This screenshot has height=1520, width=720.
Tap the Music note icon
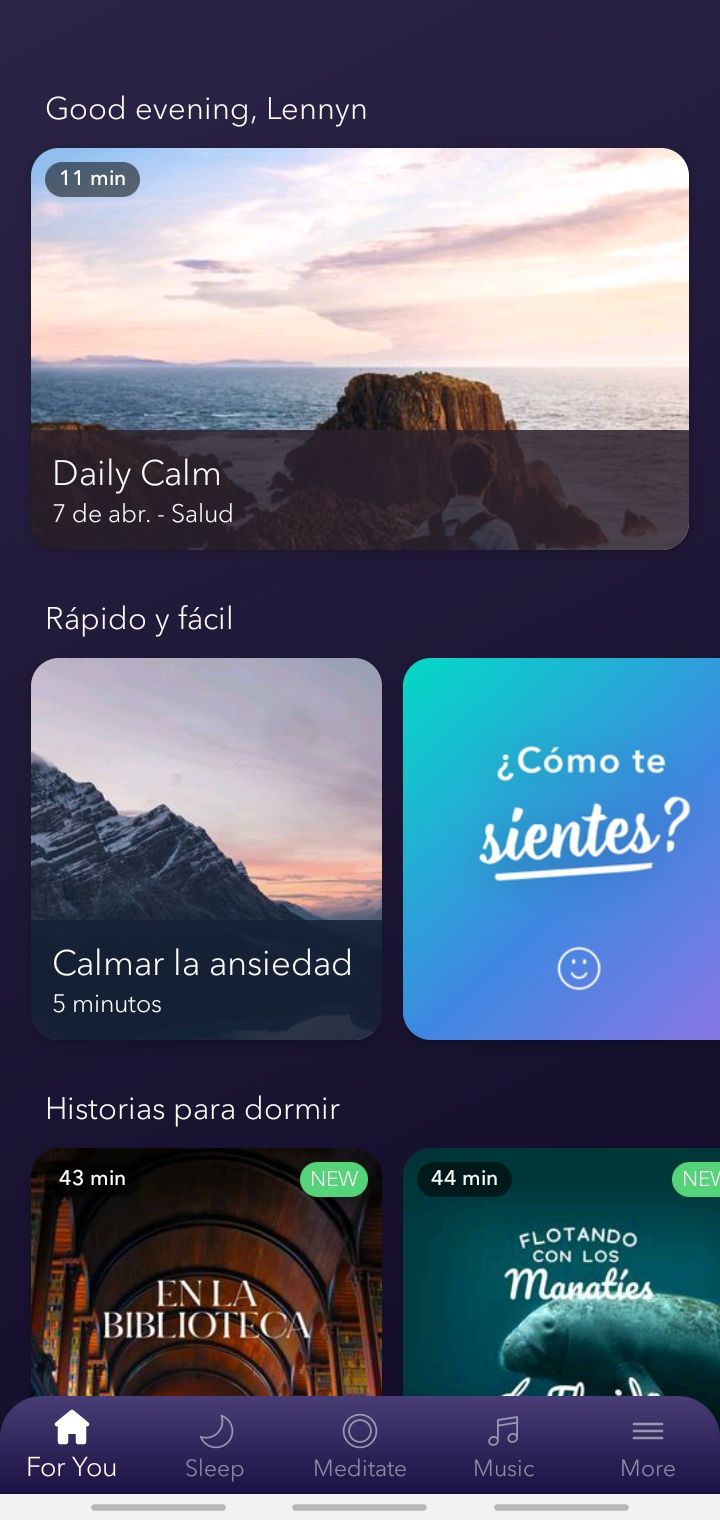[x=503, y=1431]
